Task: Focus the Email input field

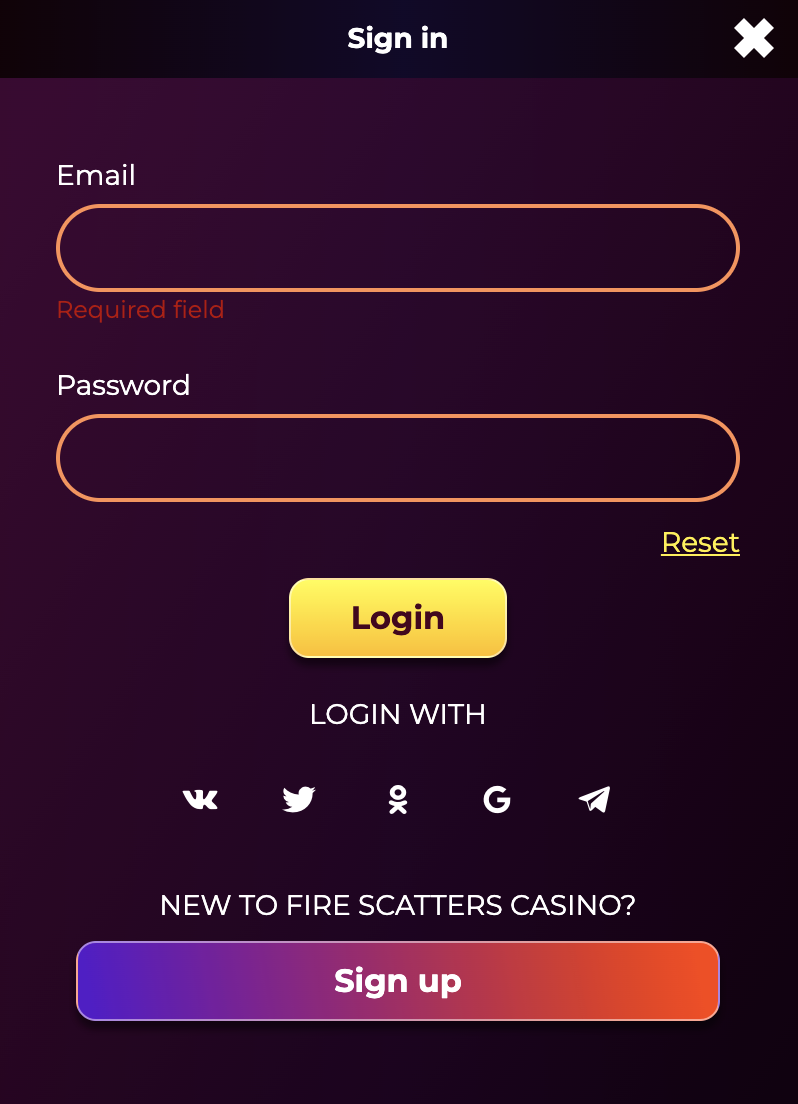Action: pyautogui.click(x=398, y=248)
